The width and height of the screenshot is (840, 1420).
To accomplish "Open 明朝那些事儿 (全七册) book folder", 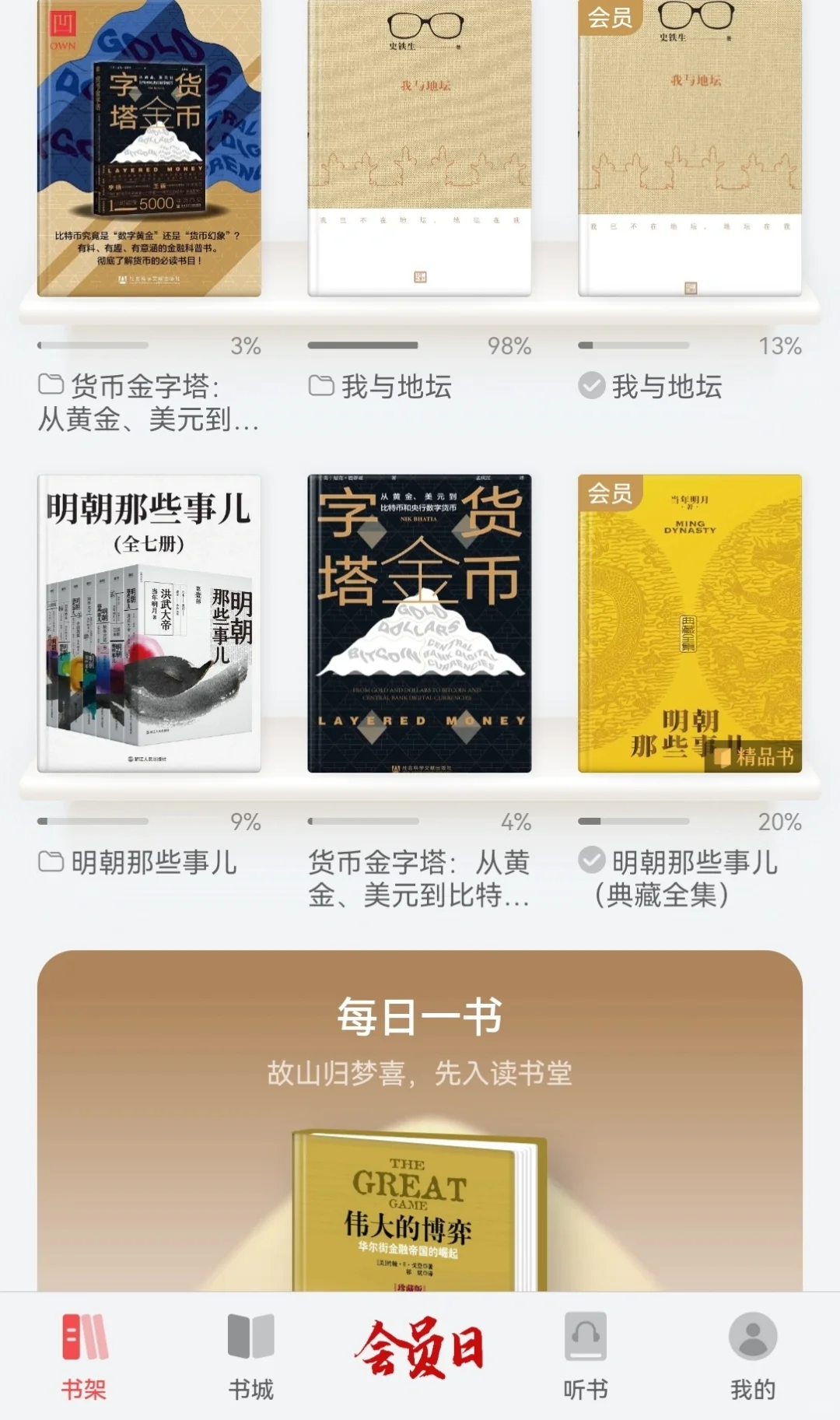I will (x=149, y=623).
